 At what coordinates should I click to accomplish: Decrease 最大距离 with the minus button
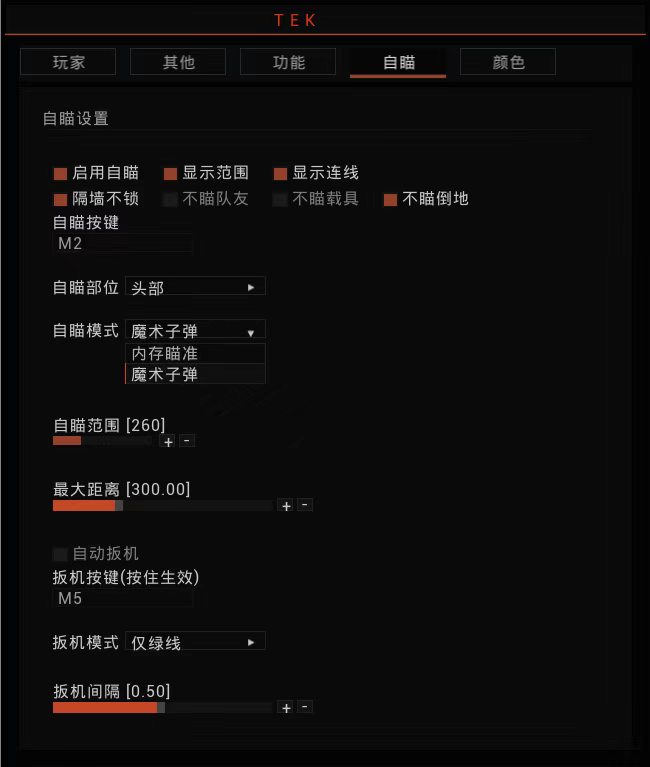coord(305,505)
